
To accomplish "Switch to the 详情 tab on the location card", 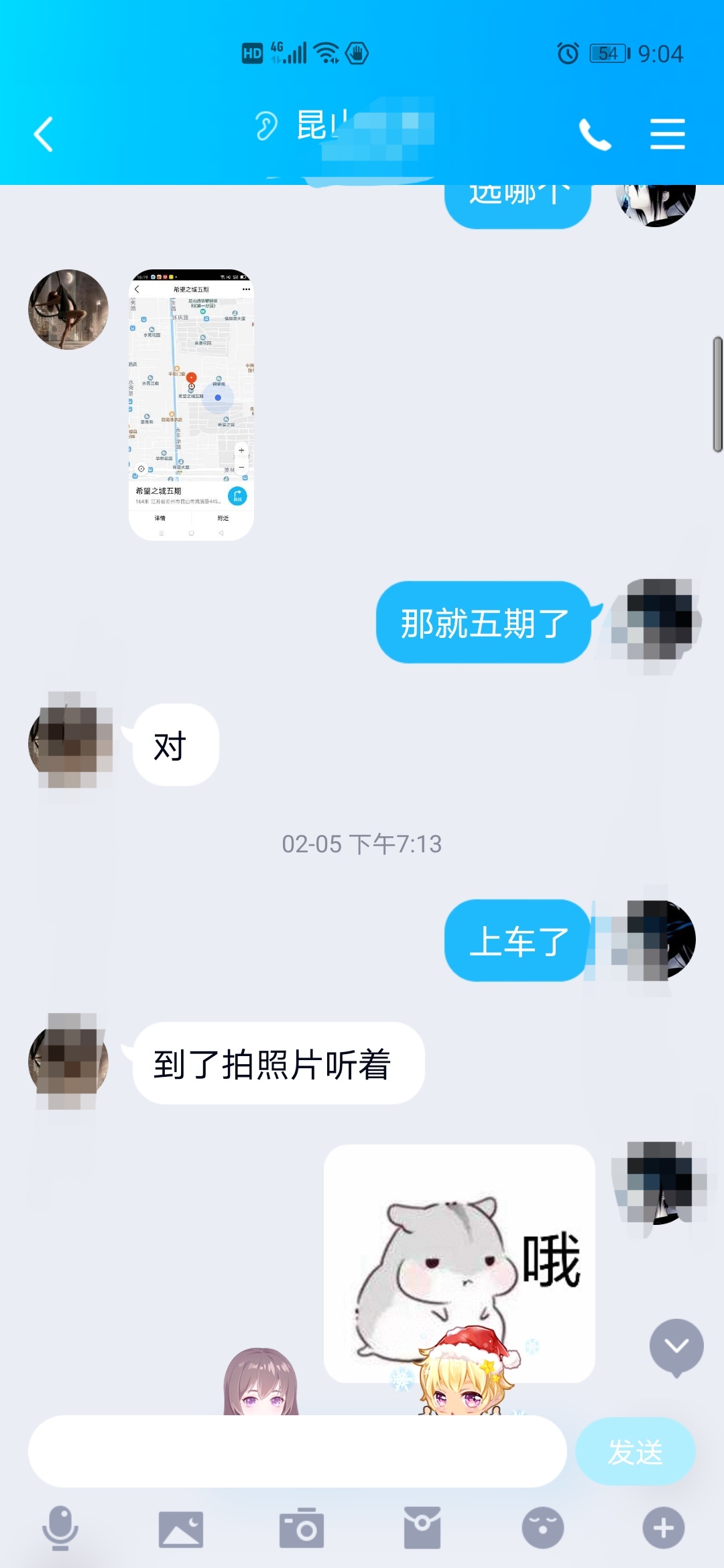I will tap(161, 518).
